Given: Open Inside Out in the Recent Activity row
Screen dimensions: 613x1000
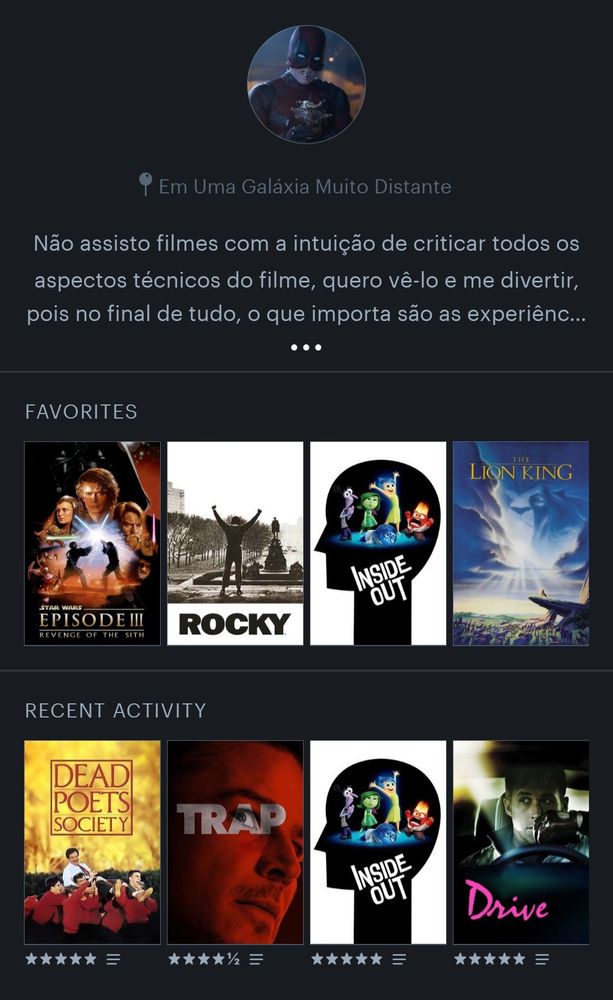Looking at the screenshot, I should click(378, 842).
